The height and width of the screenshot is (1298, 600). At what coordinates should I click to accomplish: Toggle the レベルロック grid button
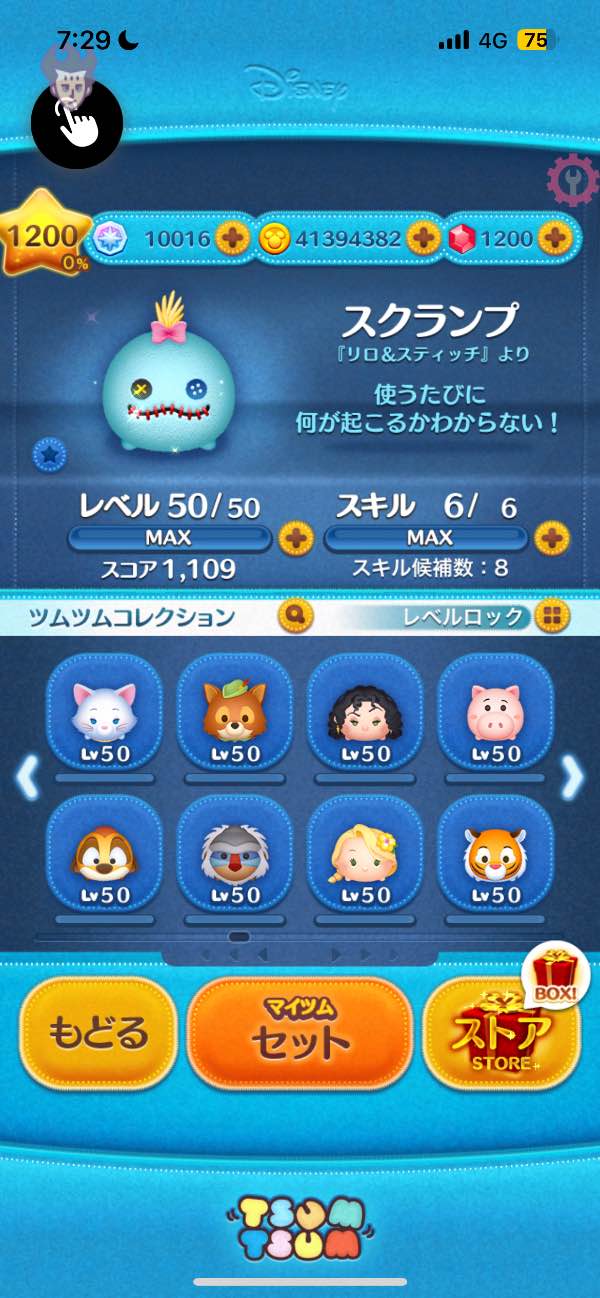tap(549, 616)
